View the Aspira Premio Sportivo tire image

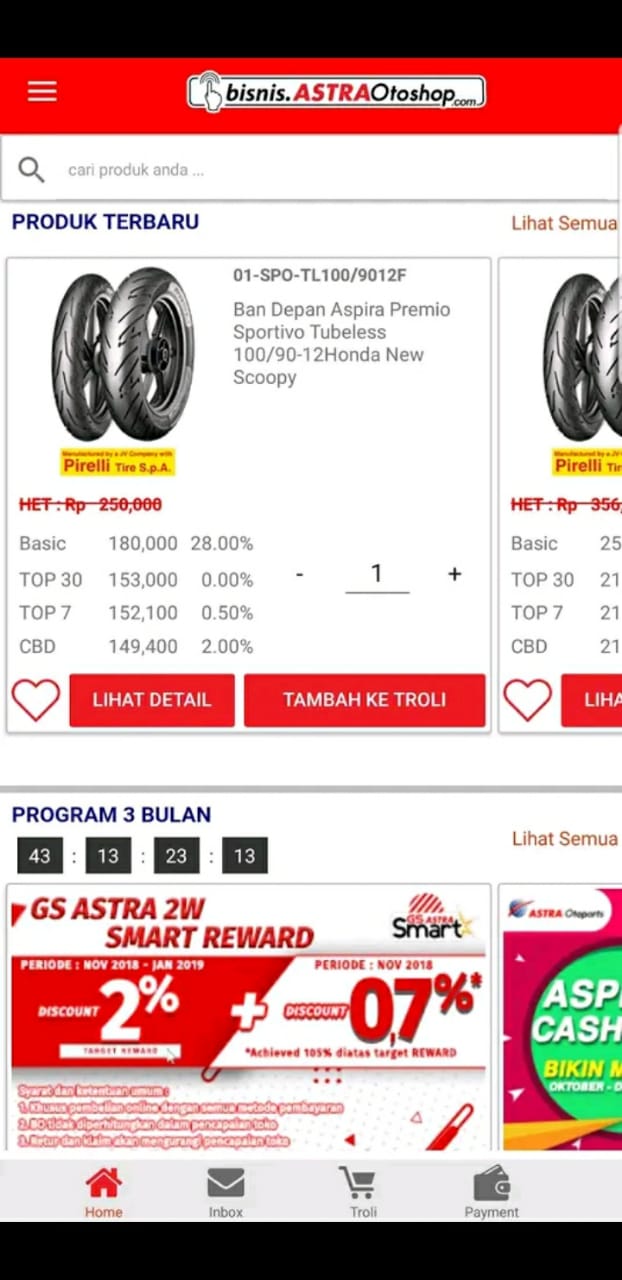point(118,370)
